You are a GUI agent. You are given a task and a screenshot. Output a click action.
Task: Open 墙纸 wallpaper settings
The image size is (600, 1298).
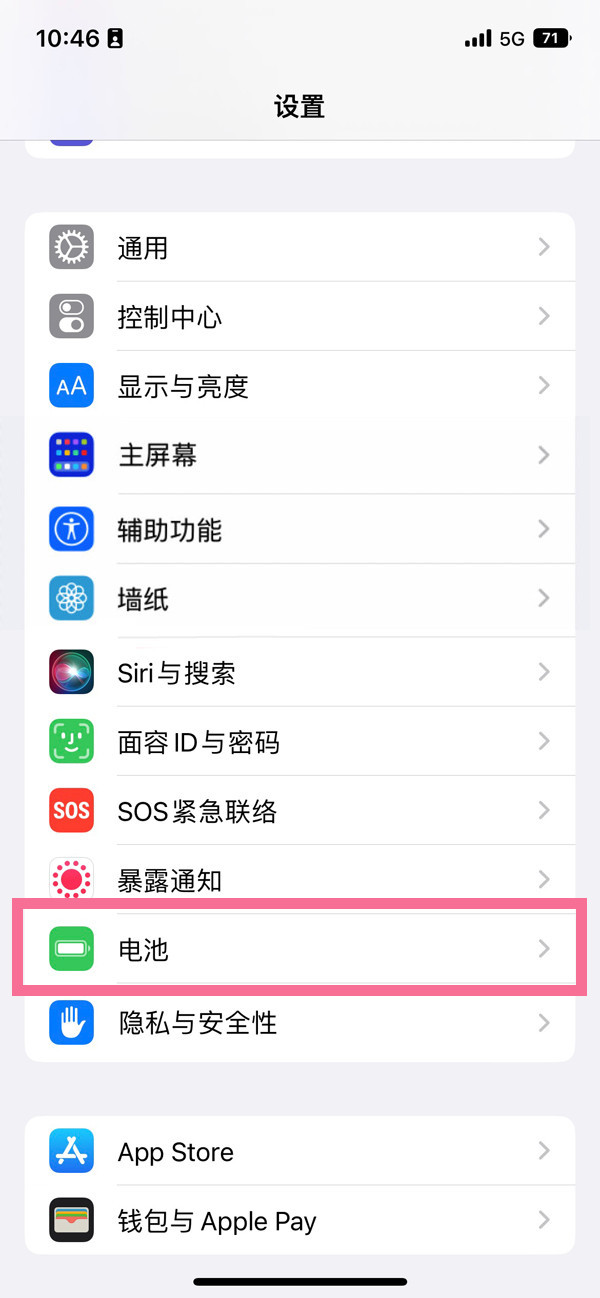click(300, 599)
